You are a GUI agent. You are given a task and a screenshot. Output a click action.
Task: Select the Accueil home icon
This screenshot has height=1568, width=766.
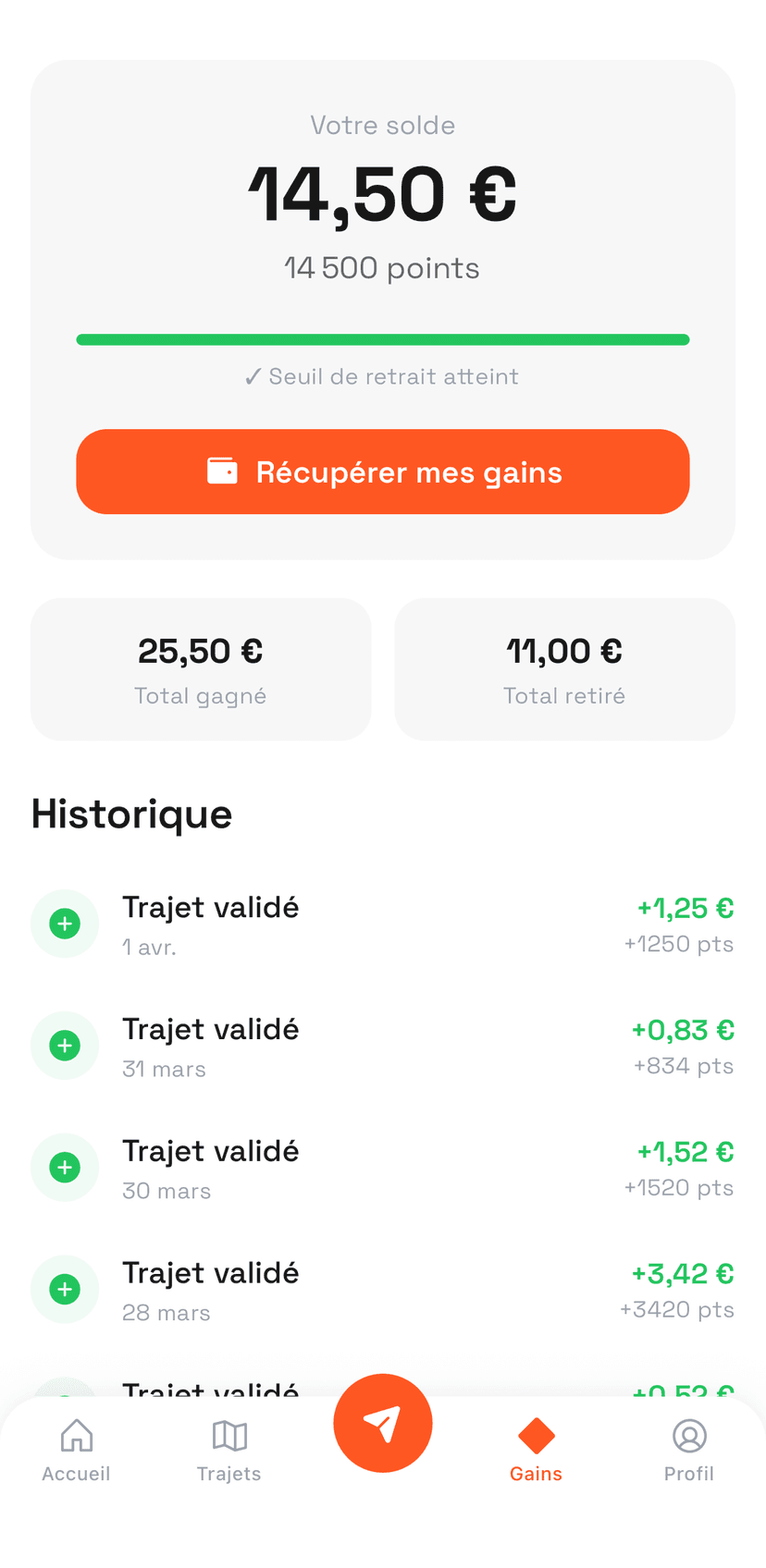(76, 1434)
